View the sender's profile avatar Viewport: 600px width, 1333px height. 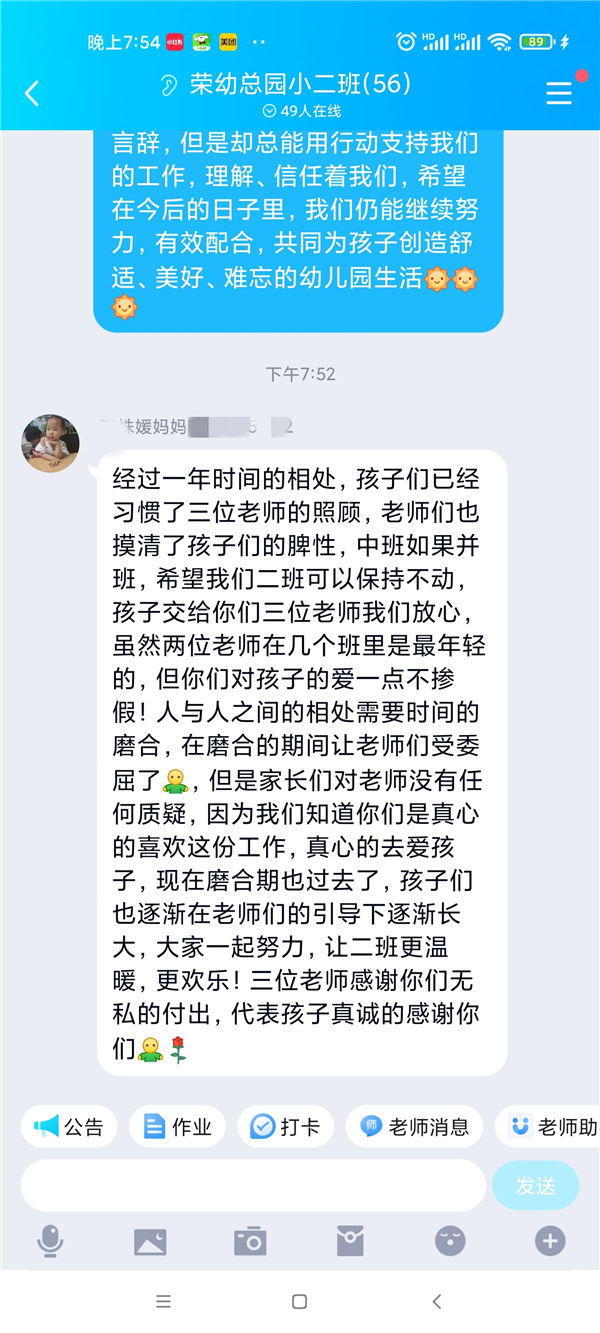[x=50, y=443]
